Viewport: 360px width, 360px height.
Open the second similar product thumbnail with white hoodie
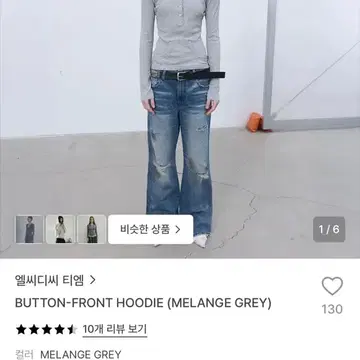[60, 229]
